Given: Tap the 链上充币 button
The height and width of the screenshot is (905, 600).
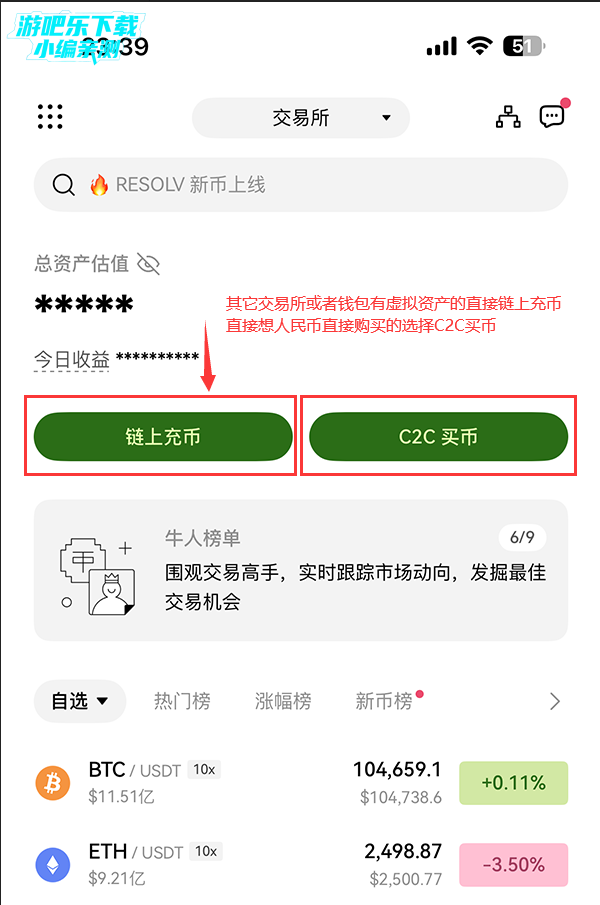Looking at the screenshot, I should (x=163, y=437).
